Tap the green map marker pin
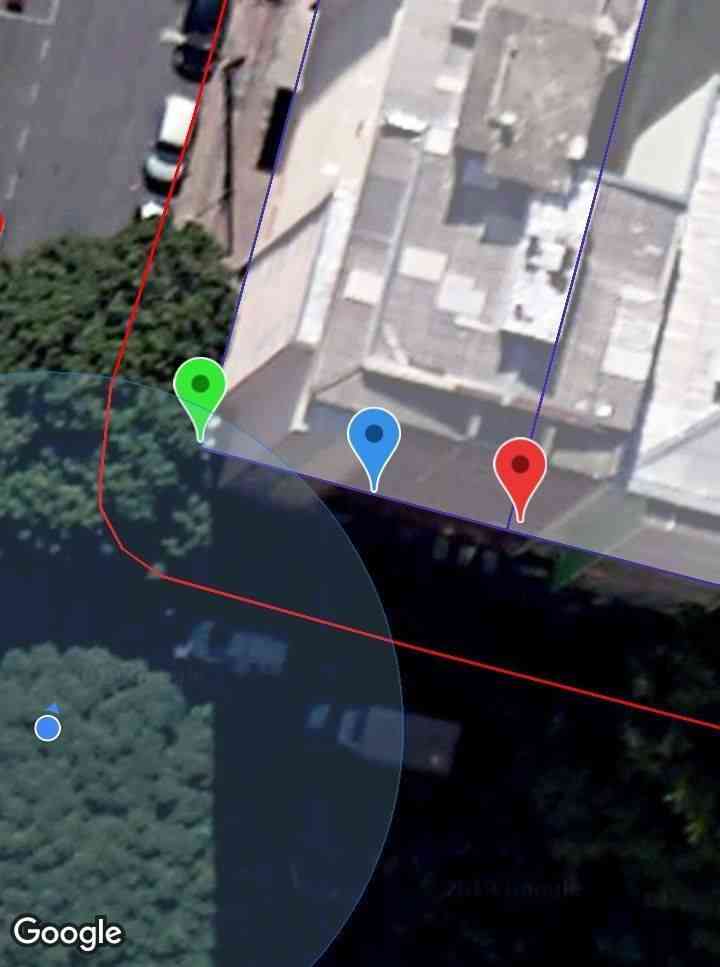 point(200,388)
